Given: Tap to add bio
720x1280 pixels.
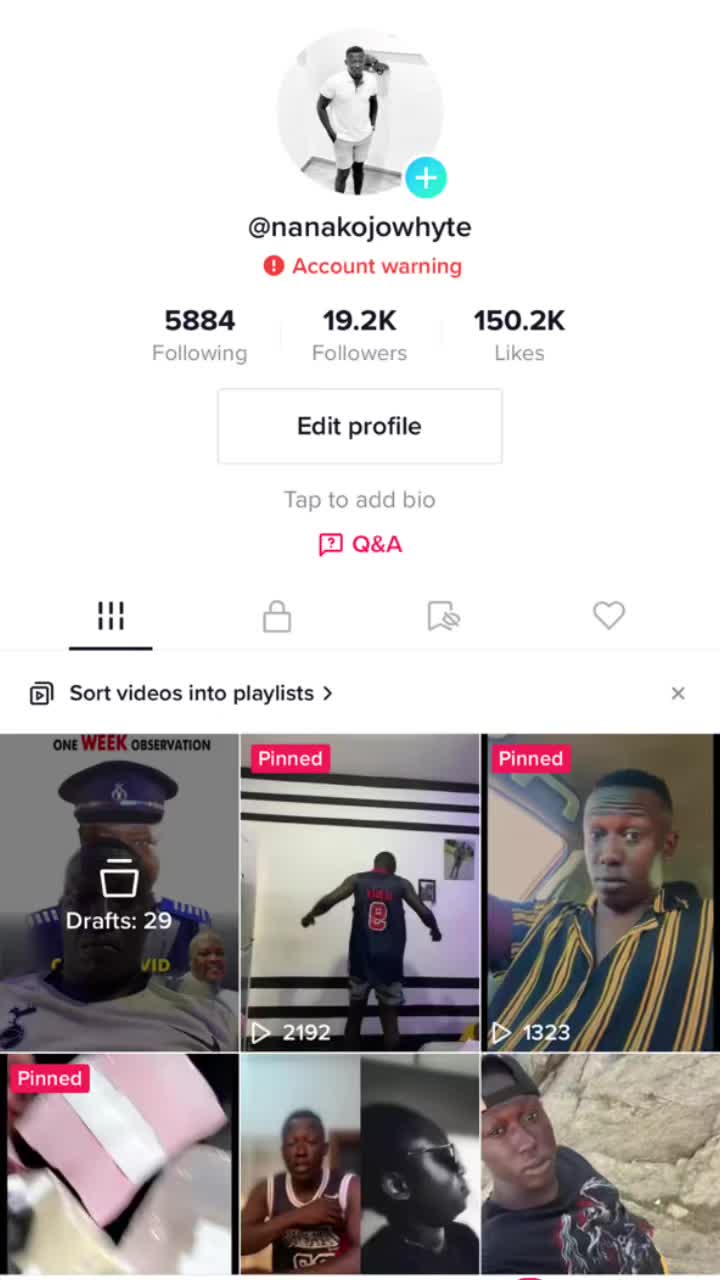Looking at the screenshot, I should click(x=359, y=499).
